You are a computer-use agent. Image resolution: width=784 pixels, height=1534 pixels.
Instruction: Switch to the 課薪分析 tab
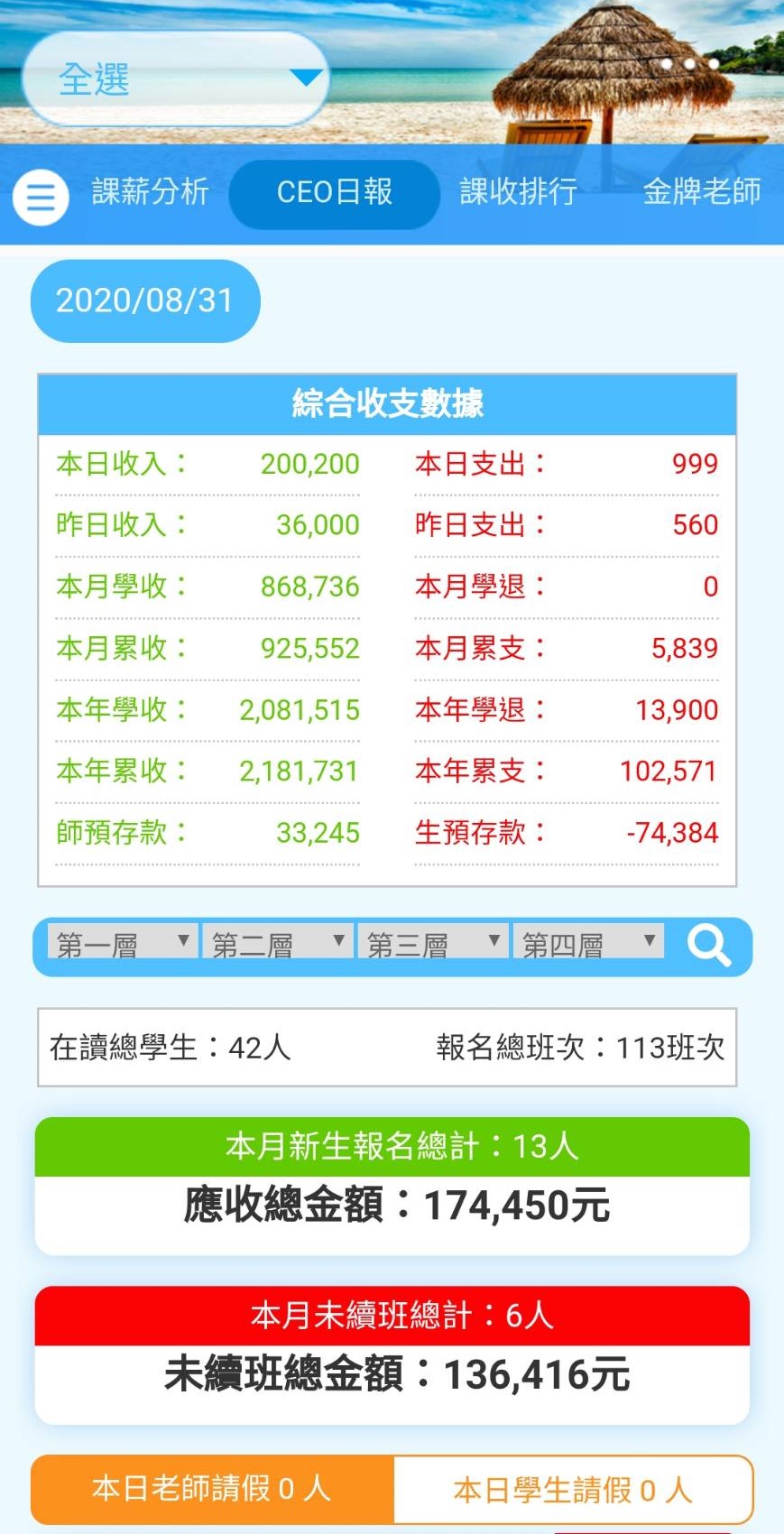tap(150, 191)
